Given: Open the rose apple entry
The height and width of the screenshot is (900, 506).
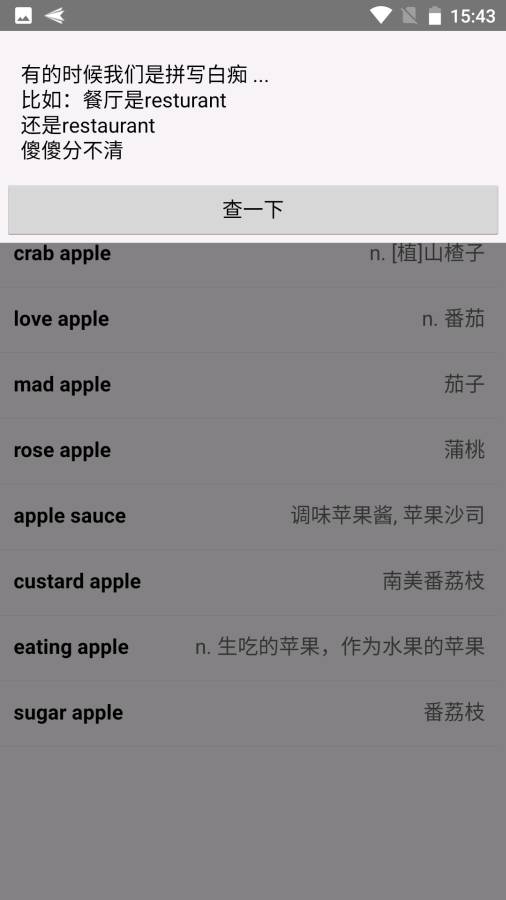Looking at the screenshot, I should pyautogui.click(x=253, y=451).
